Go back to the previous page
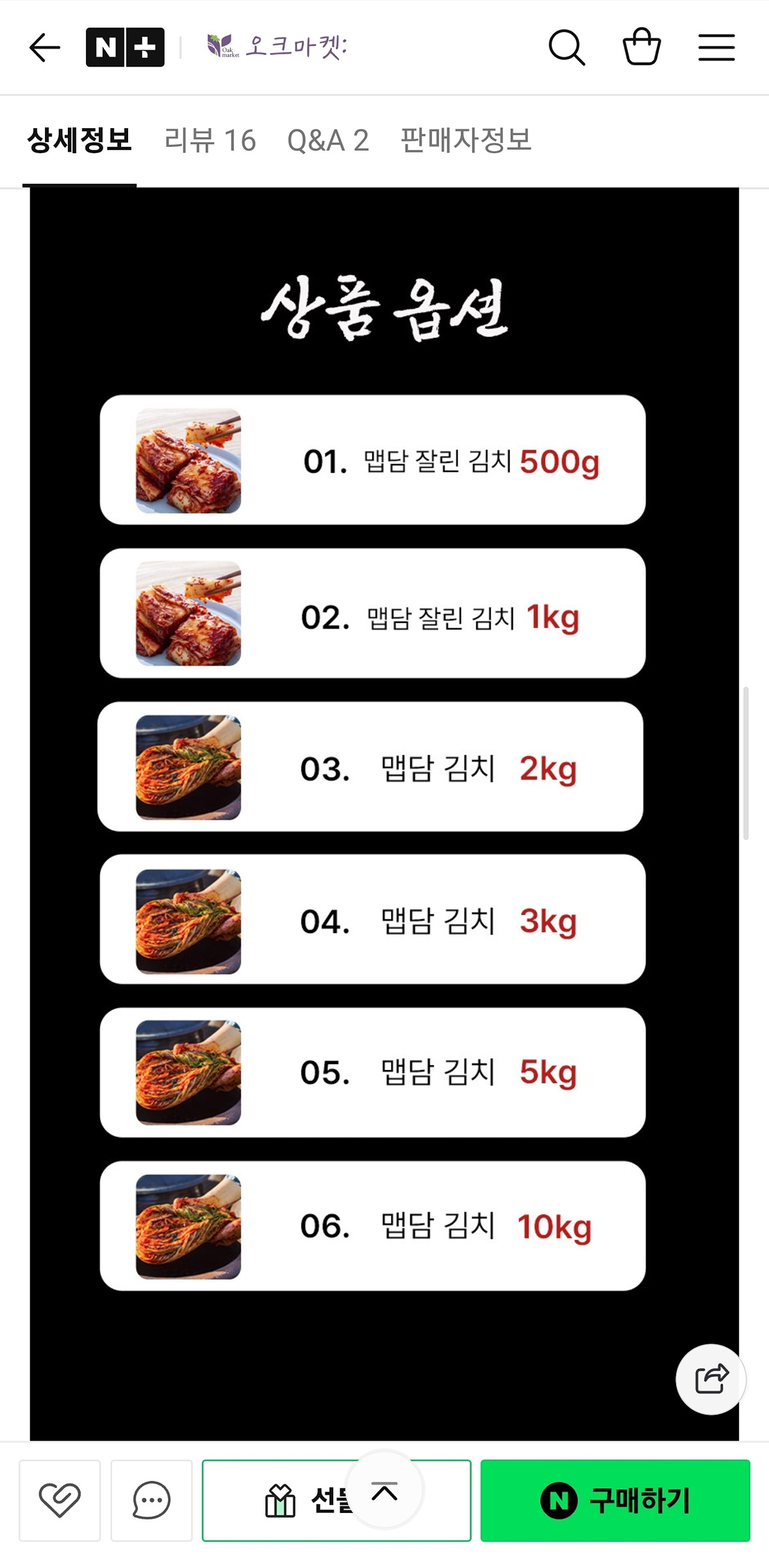The width and height of the screenshot is (769, 1568). (x=45, y=47)
